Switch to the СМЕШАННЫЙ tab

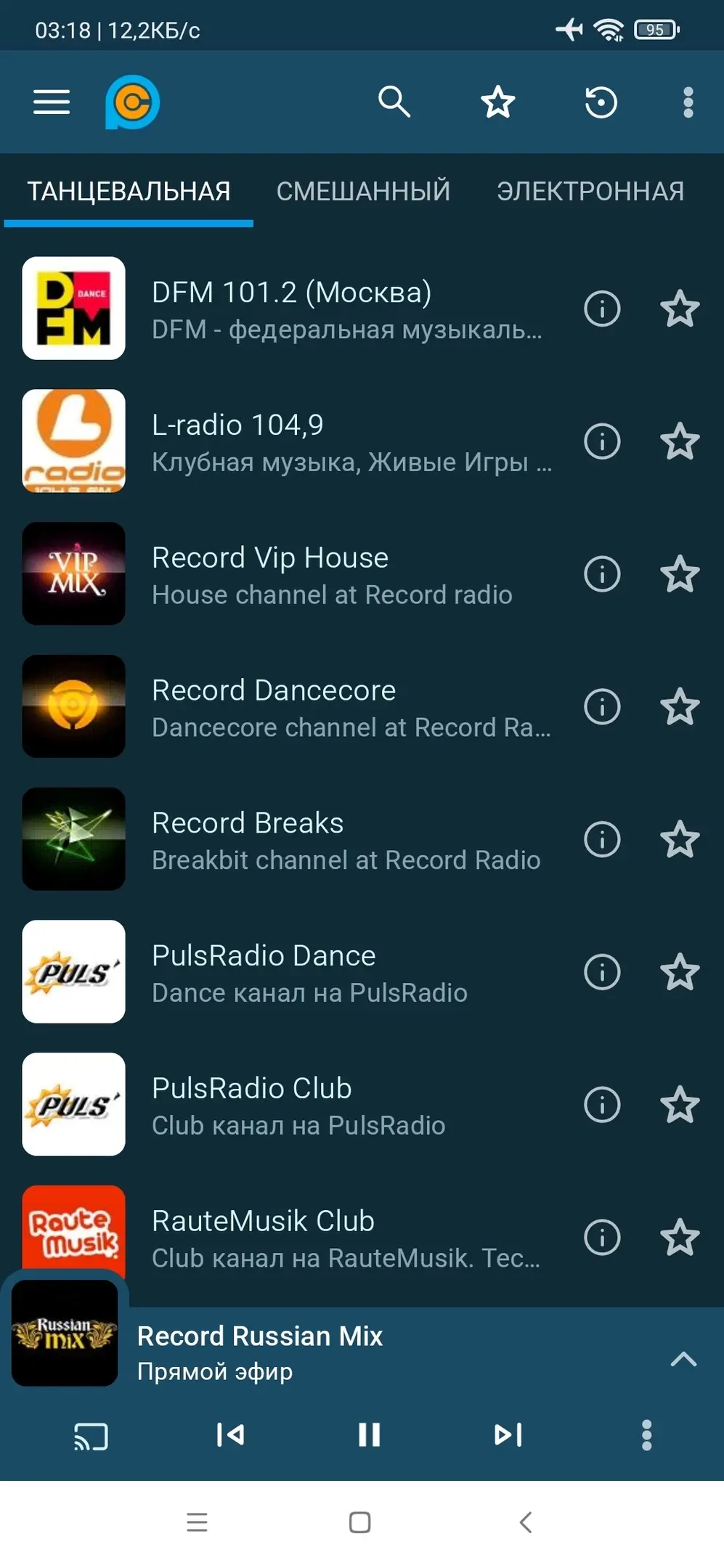[363, 192]
